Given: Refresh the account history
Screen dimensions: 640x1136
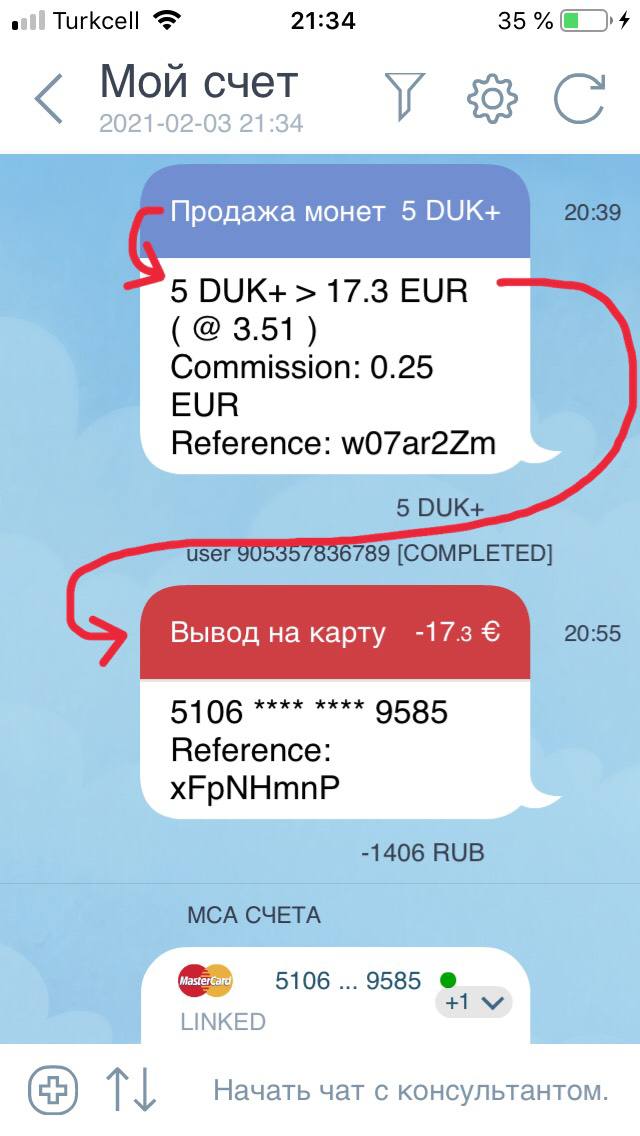Looking at the screenshot, I should pyautogui.click(x=580, y=98).
